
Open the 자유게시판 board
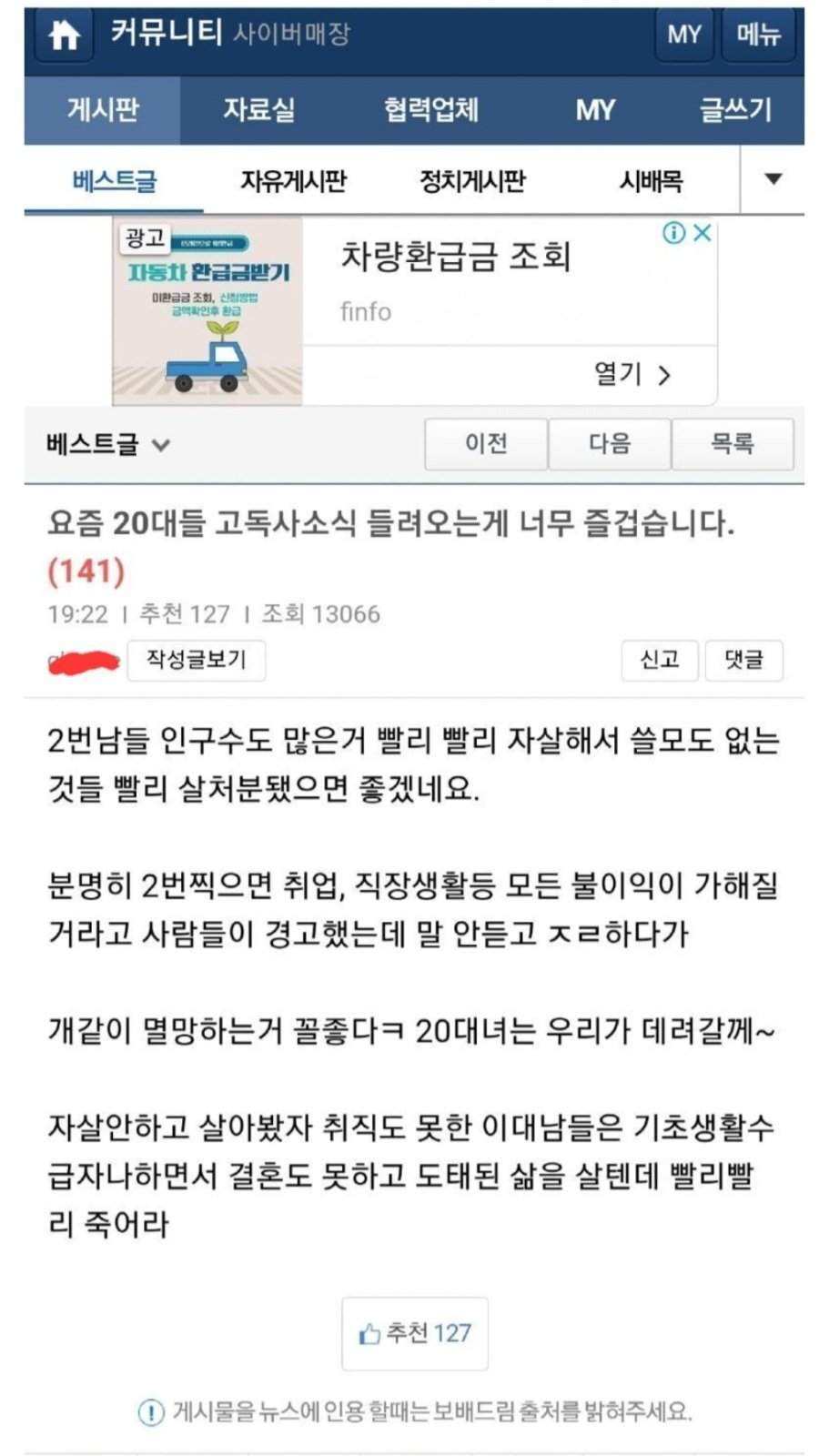click(293, 181)
